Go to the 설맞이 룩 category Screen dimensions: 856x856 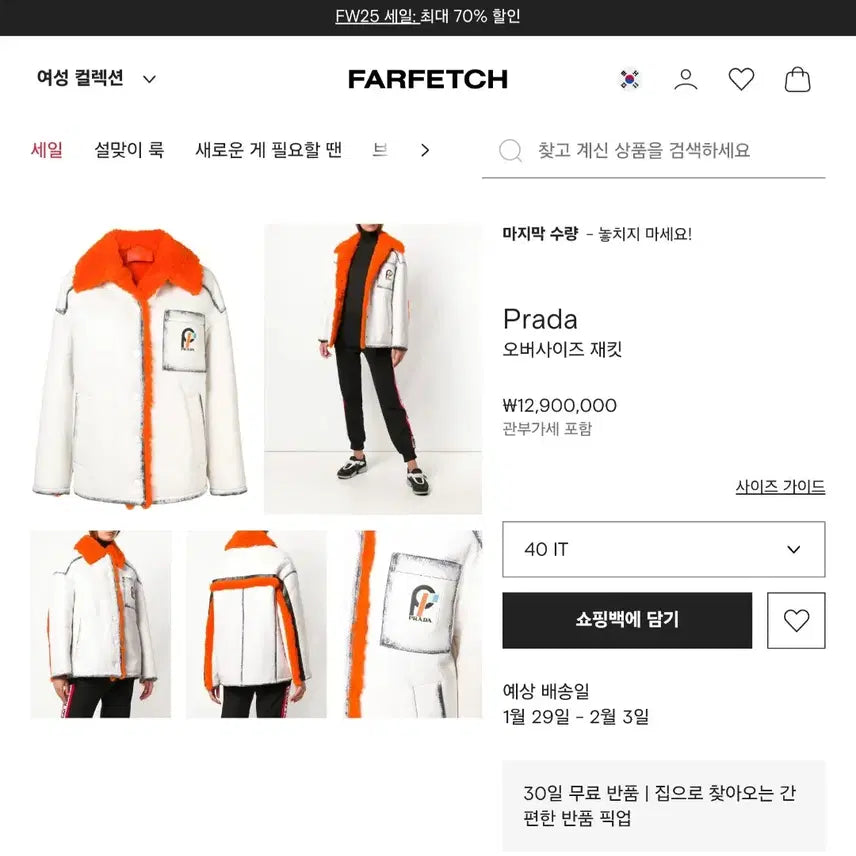(x=129, y=150)
